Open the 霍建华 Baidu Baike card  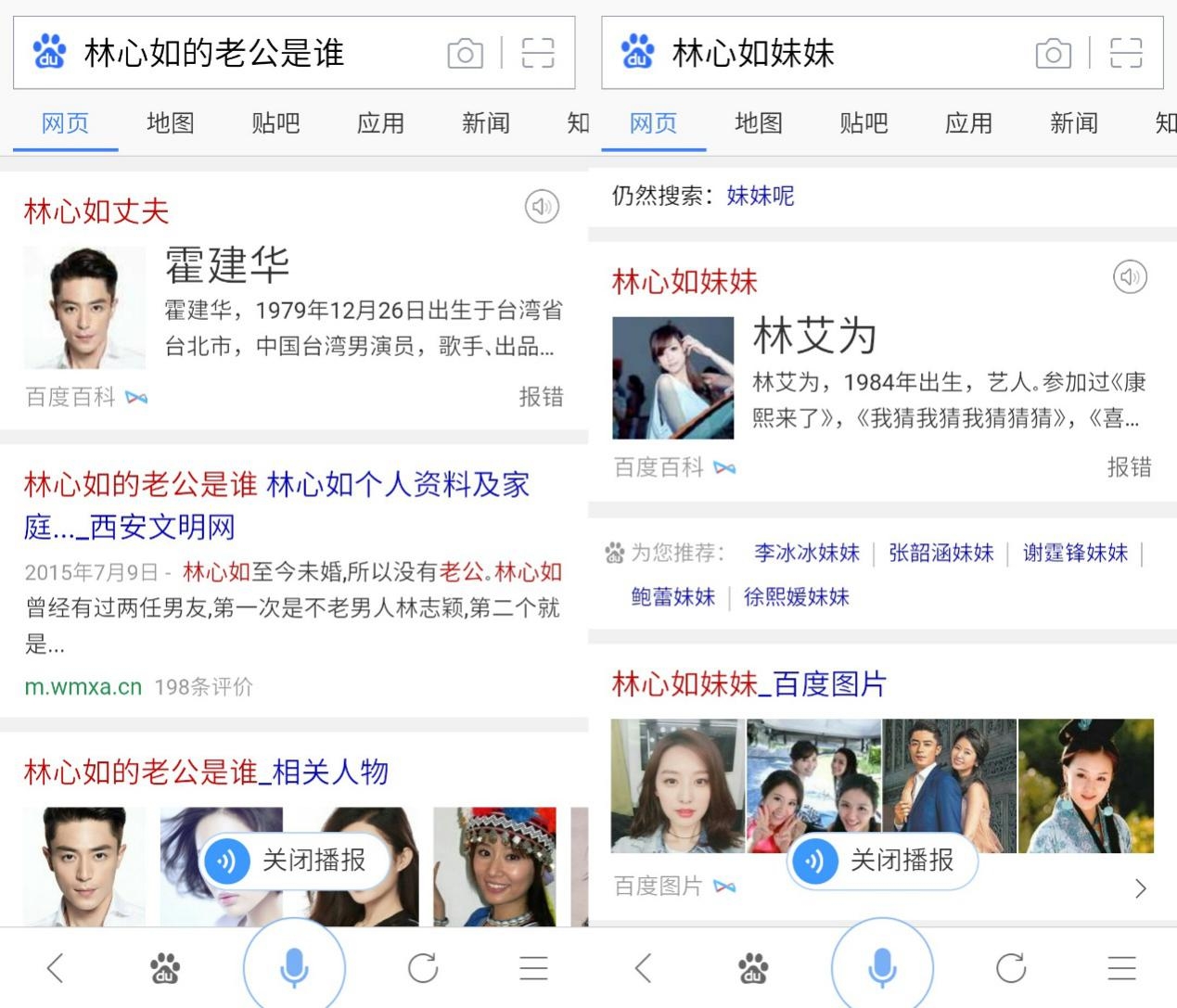(x=227, y=266)
